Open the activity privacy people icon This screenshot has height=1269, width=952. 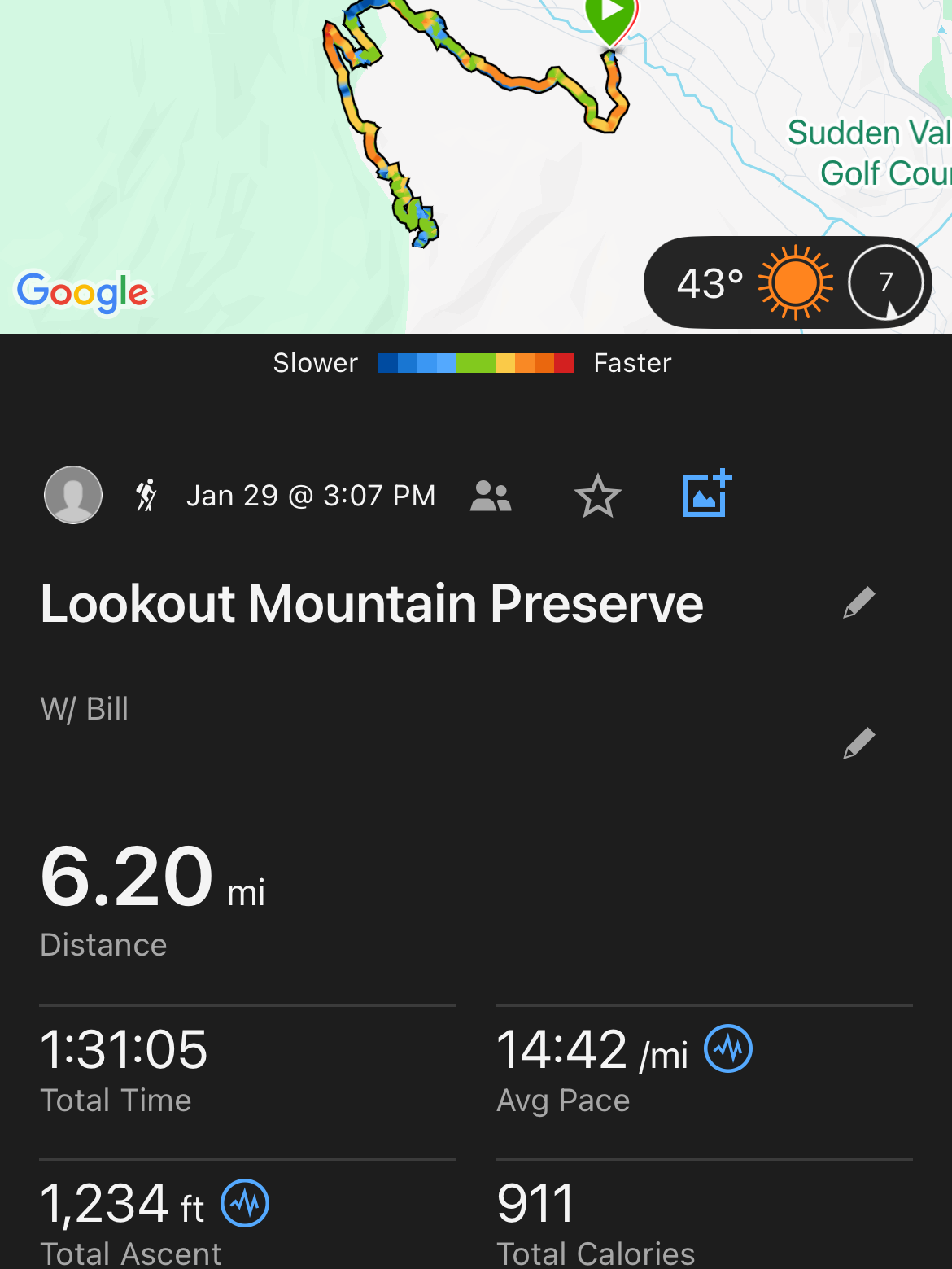coord(491,496)
